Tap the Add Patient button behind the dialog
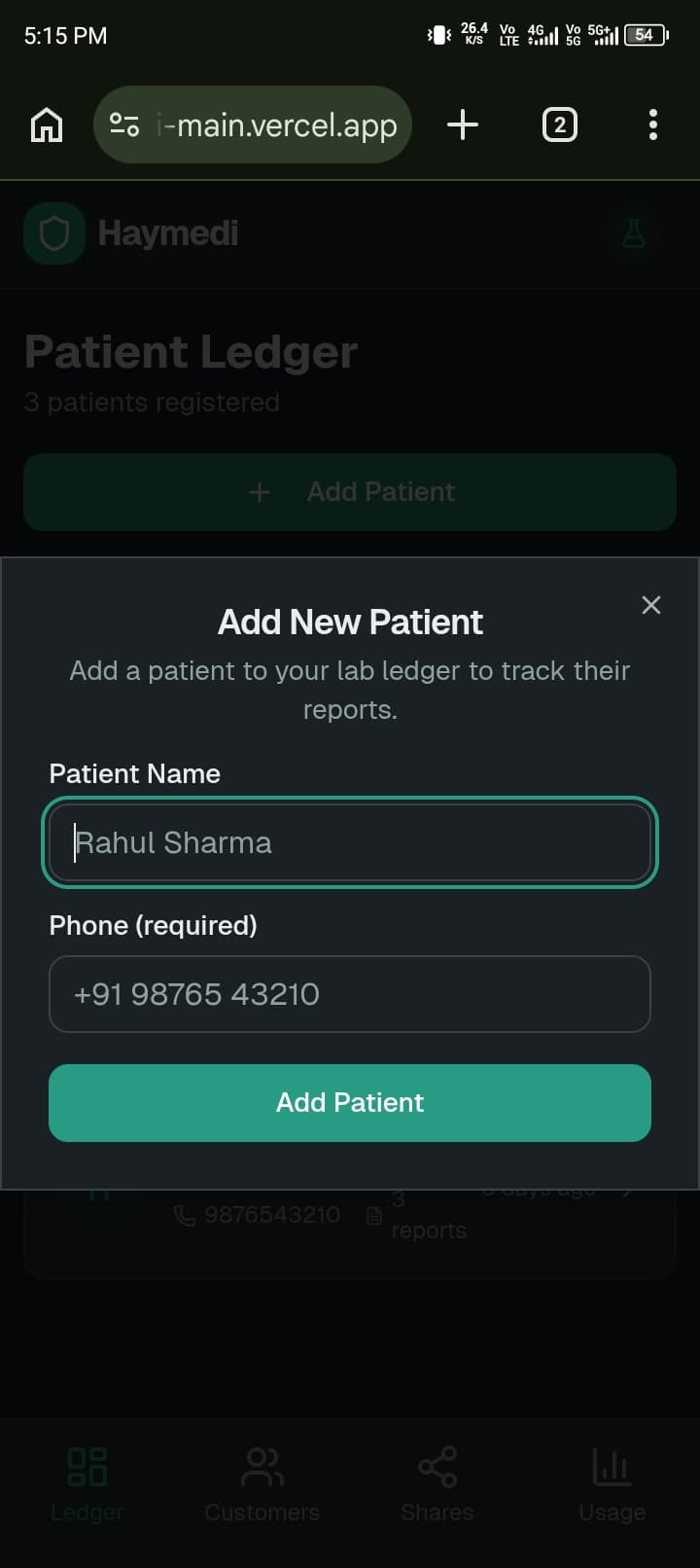 click(350, 491)
